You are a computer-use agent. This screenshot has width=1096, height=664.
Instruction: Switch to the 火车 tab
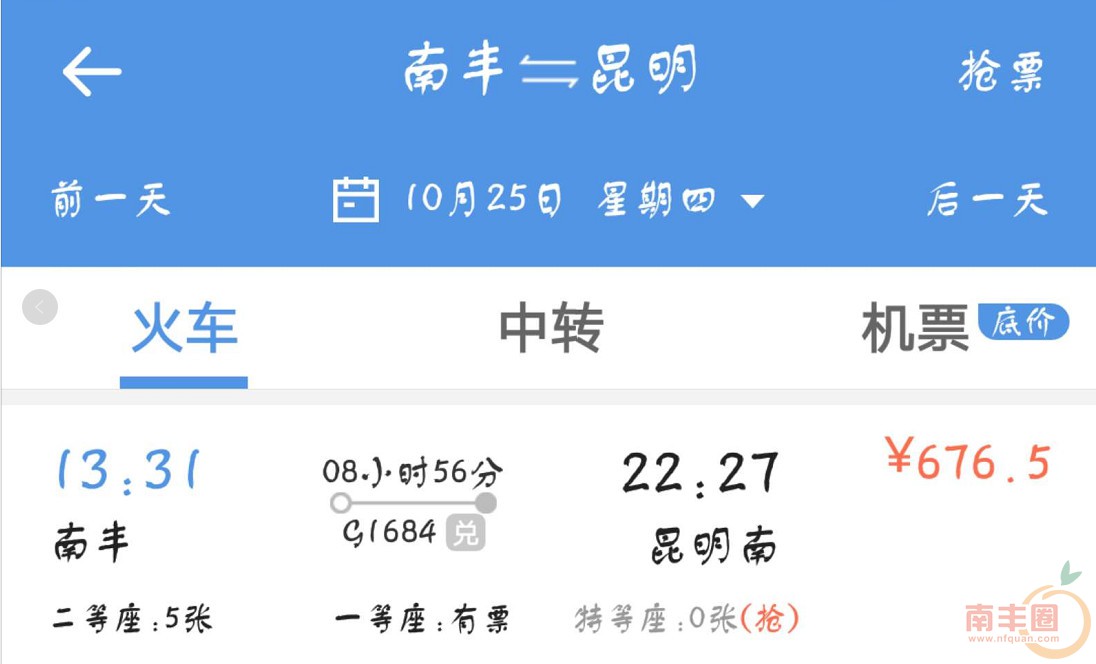coord(184,330)
